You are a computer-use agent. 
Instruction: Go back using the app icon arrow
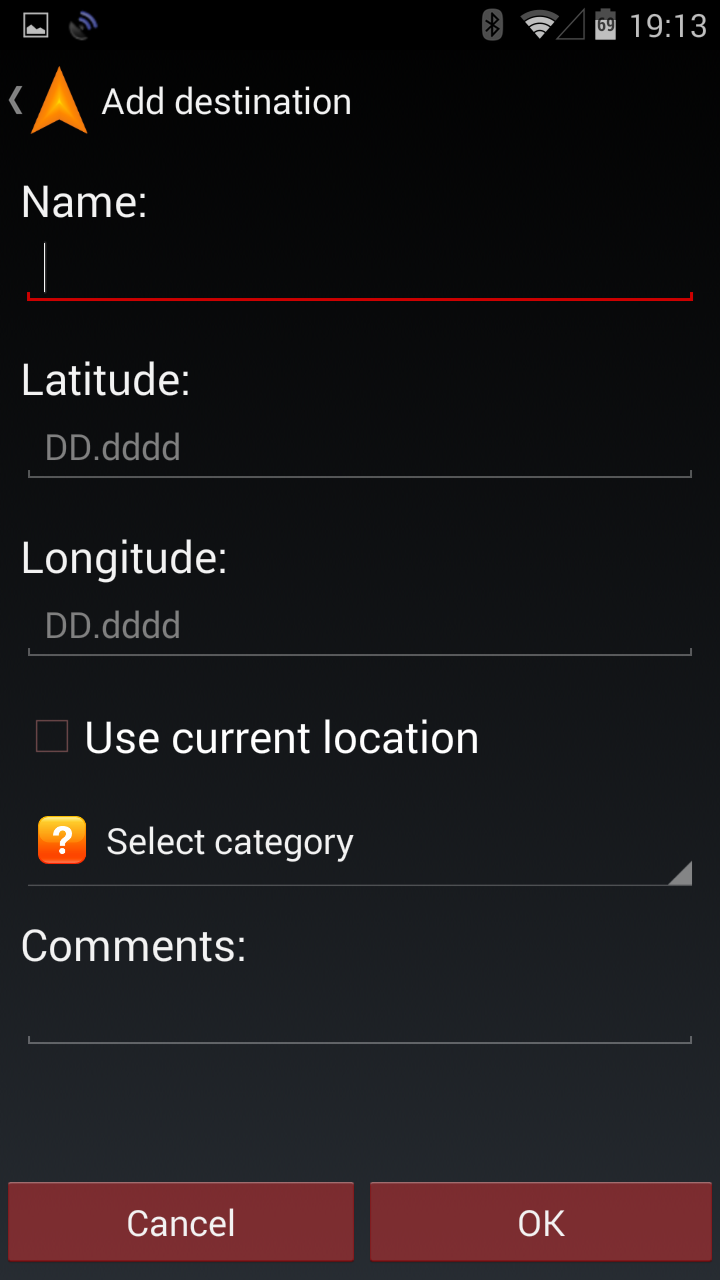click(x=45, y=101)
